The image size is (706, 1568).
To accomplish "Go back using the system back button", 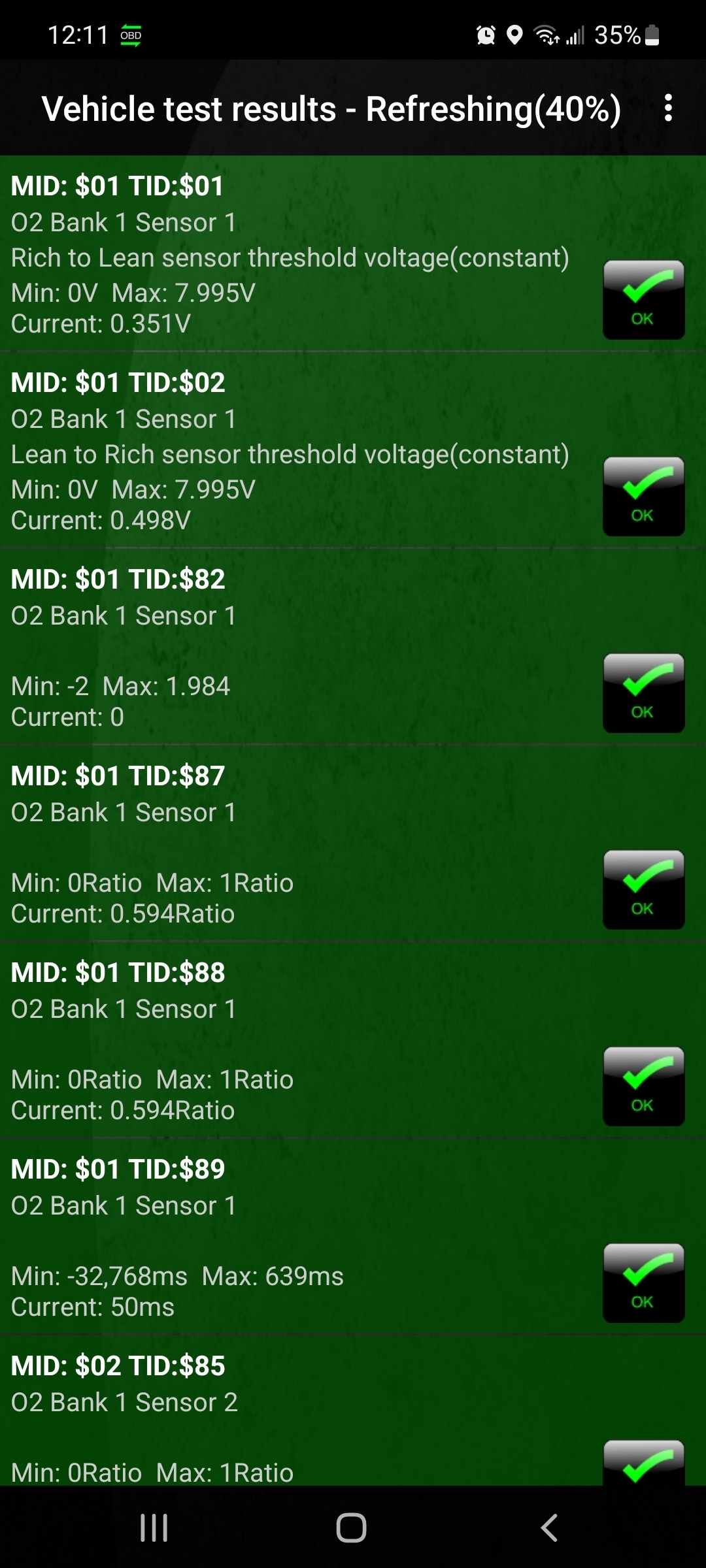I will (x=550, y=1527).
